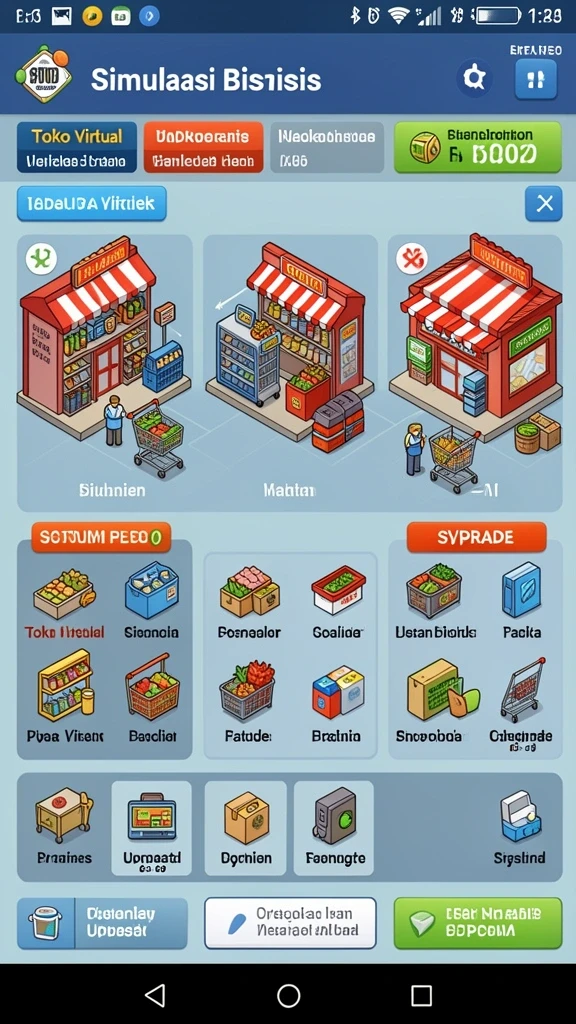
Task: Tap the orange SVPRADE button
Action: 476,537
